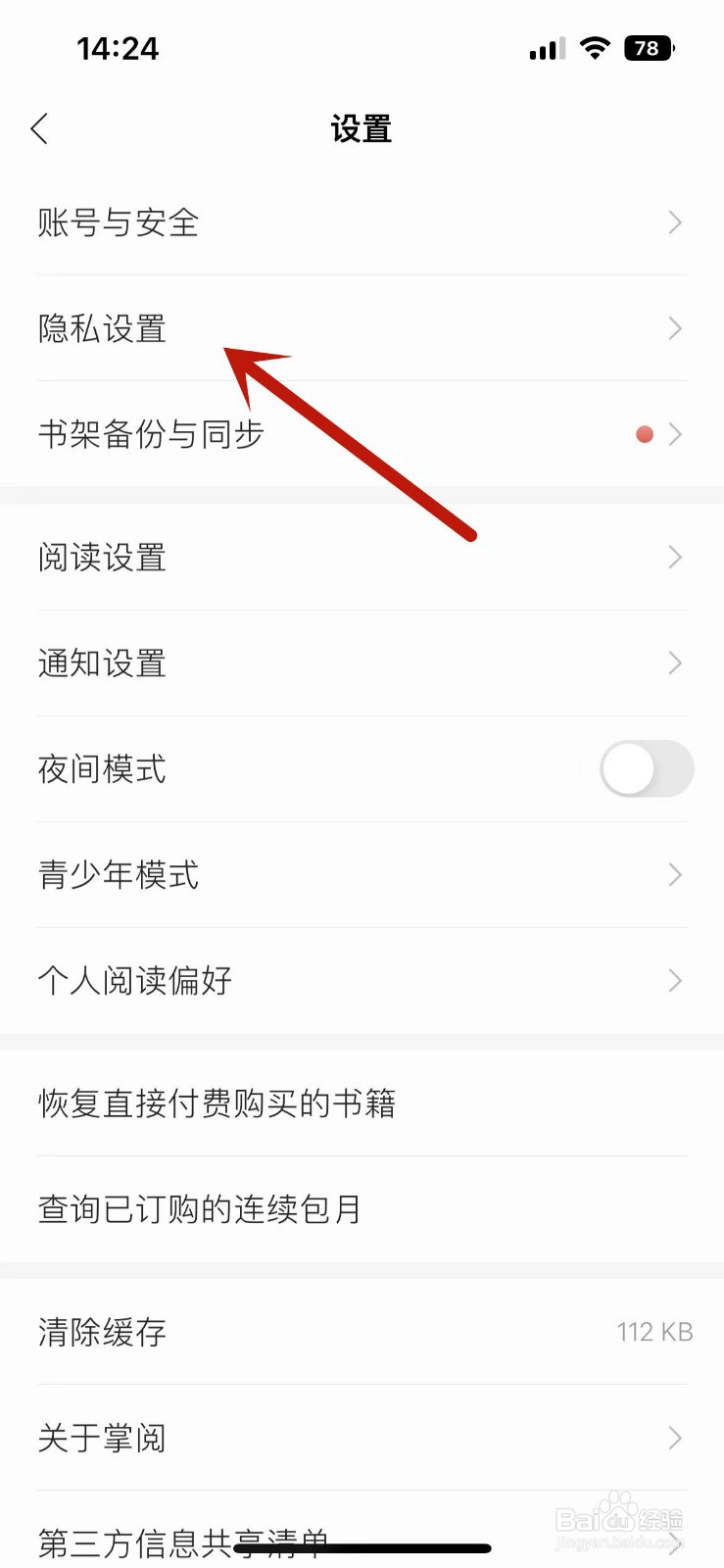This screenshot has height=1568, width=724.
Task: Expand 账号与安全 via its chevron
Action: (x=674, y=222)
